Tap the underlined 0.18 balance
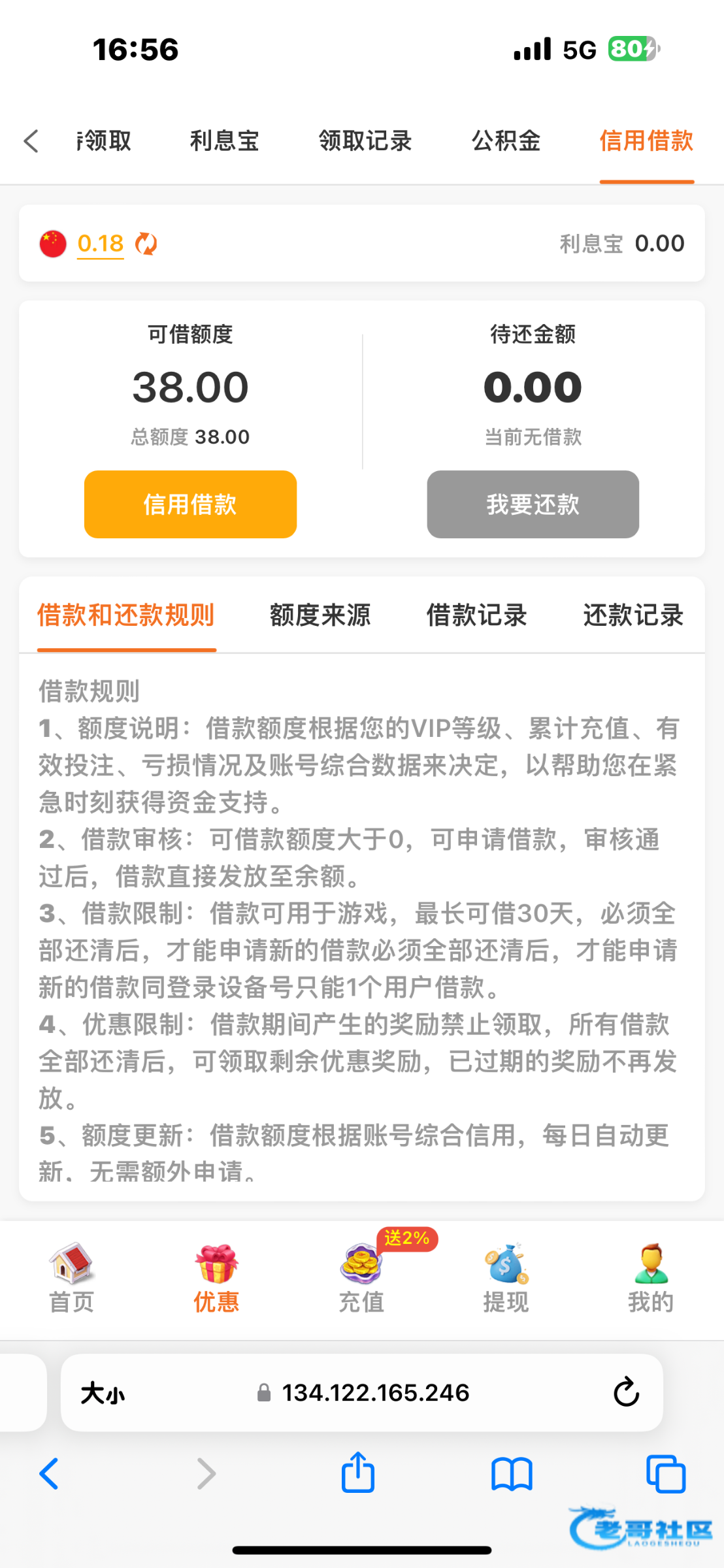Image resolution: width=724 pixels, height=1568 pixels. pos(100,244)
